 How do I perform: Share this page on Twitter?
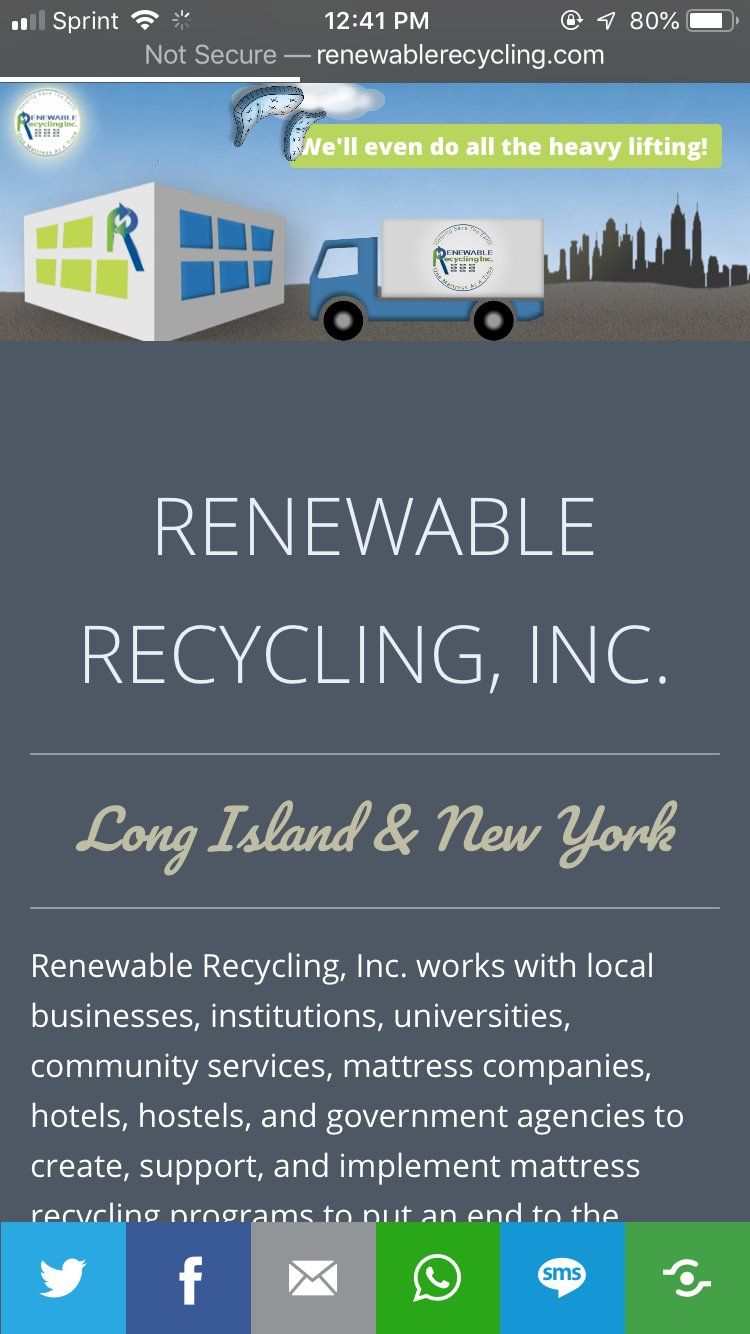pos(62,1278)
